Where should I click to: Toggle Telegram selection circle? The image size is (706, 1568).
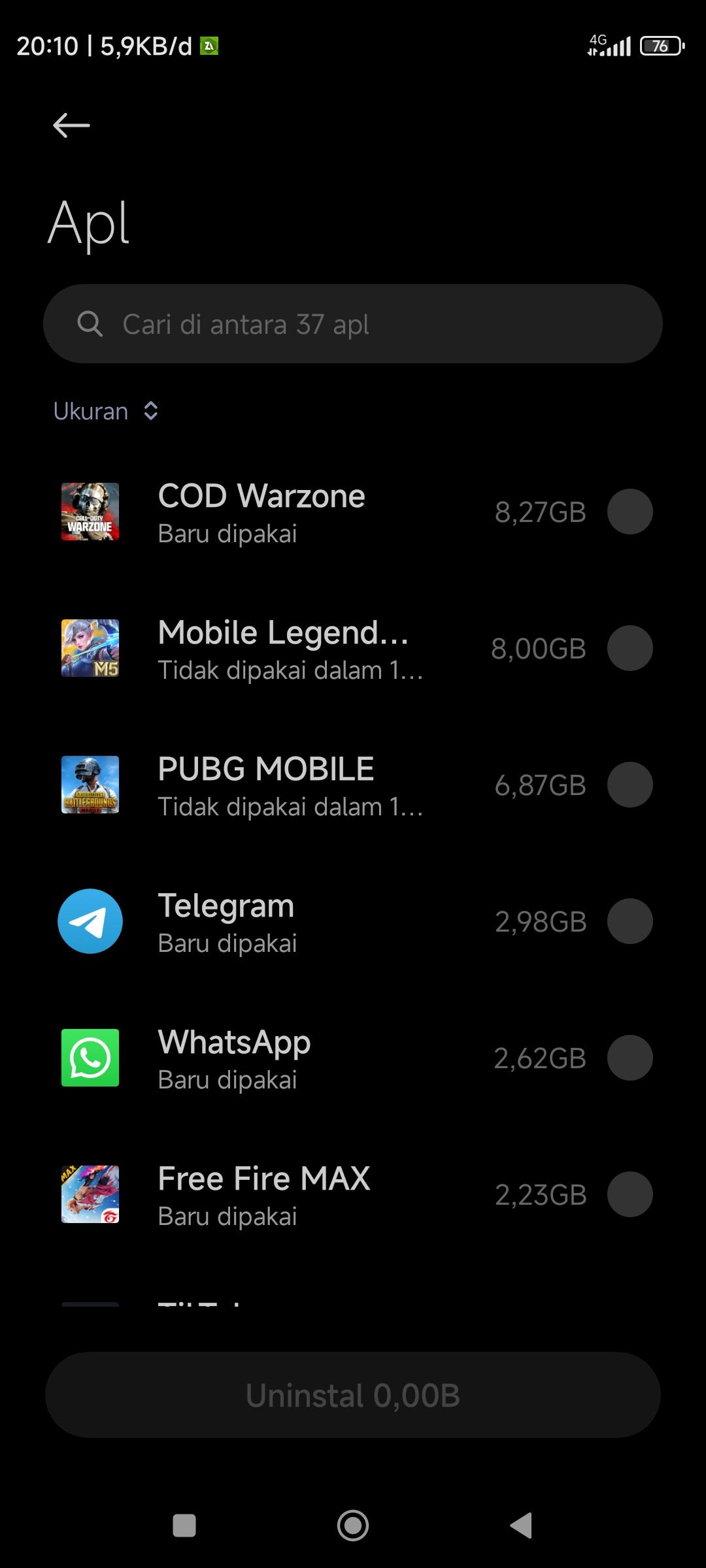pyautogui.click(x=630, y=922)
